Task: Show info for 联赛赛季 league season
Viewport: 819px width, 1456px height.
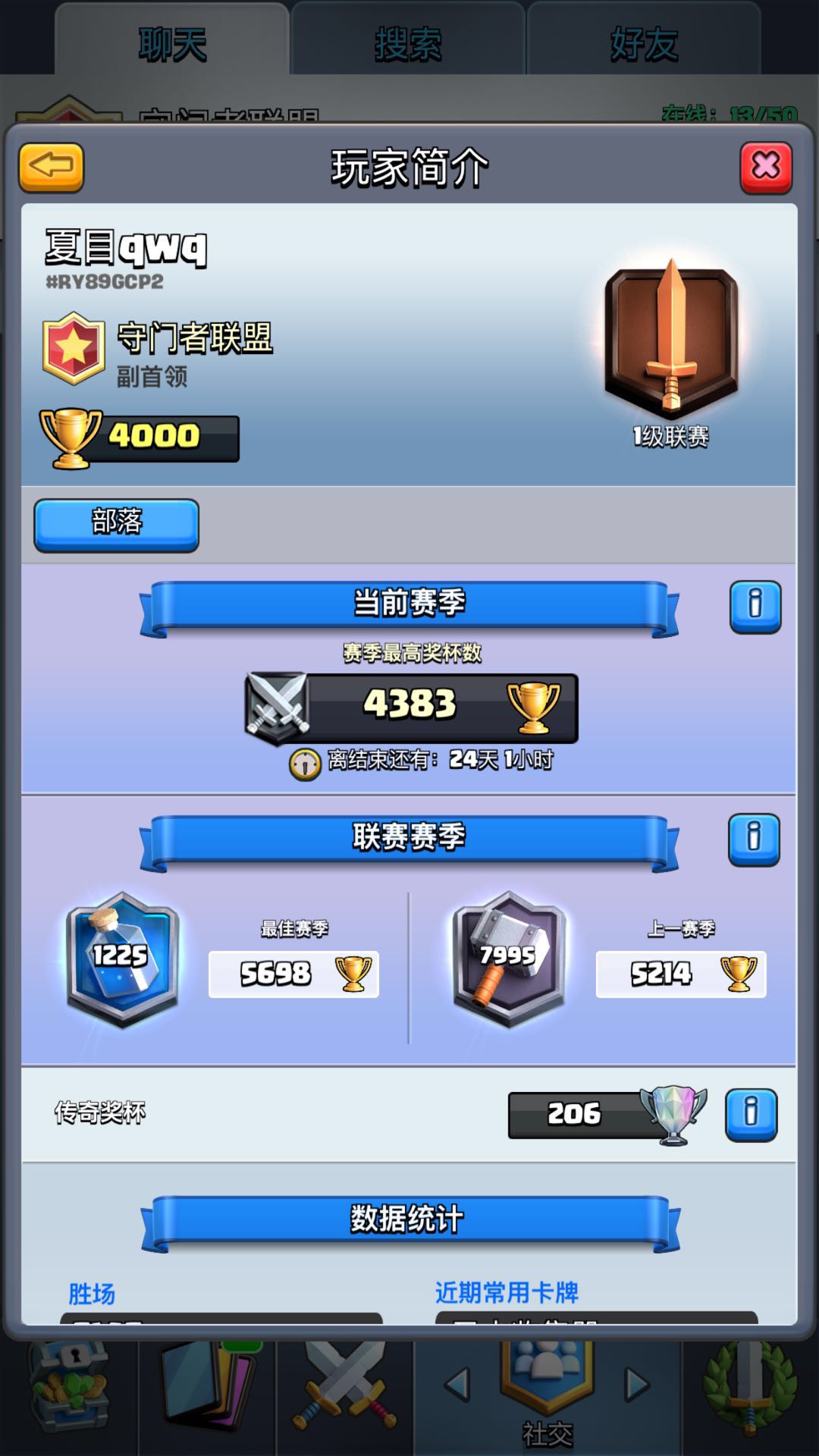Action: (x=754, y=839)
